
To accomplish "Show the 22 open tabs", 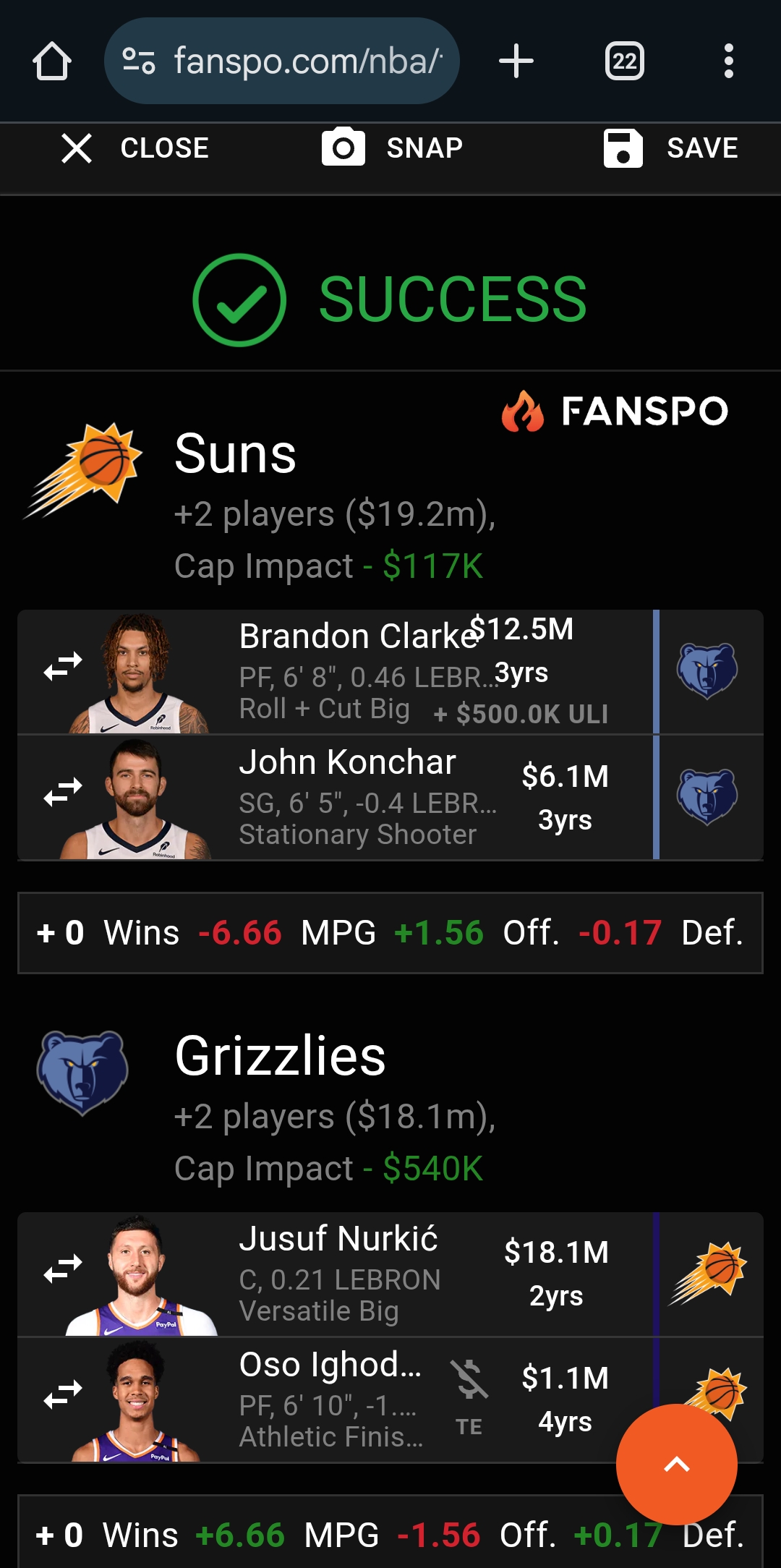I will point(624,61).
